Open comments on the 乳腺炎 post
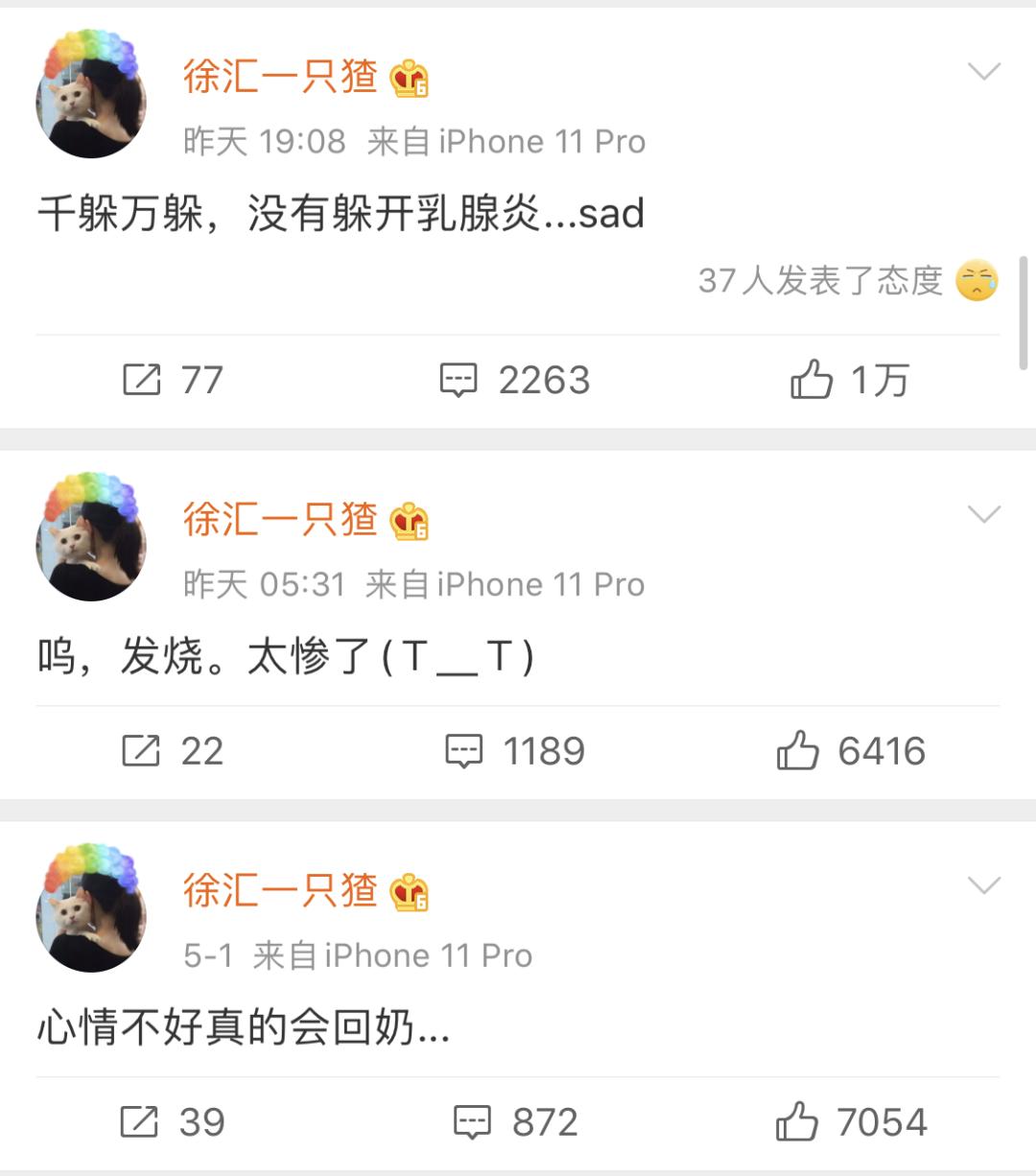 click(x=514, y=380)
